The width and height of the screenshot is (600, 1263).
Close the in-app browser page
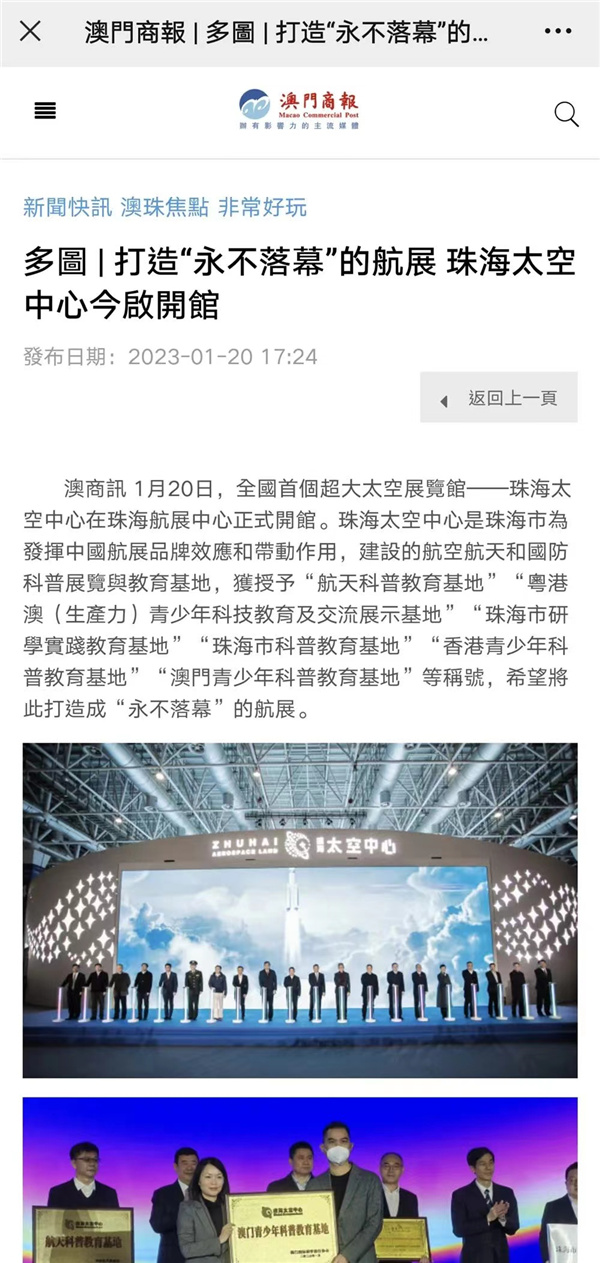pos(31,31)
